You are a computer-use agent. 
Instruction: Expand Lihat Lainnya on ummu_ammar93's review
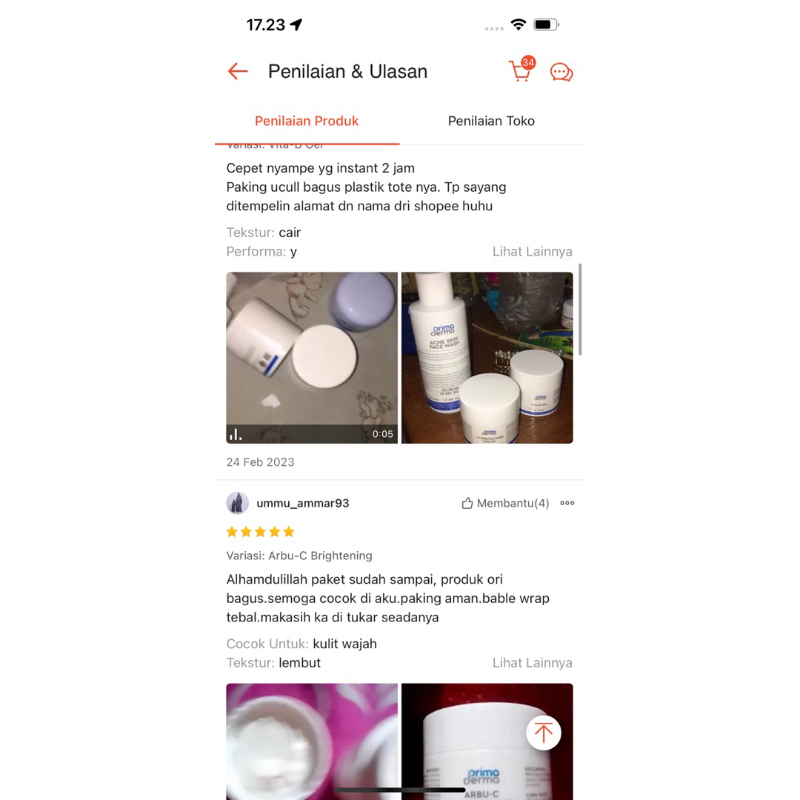pos(532,663)
